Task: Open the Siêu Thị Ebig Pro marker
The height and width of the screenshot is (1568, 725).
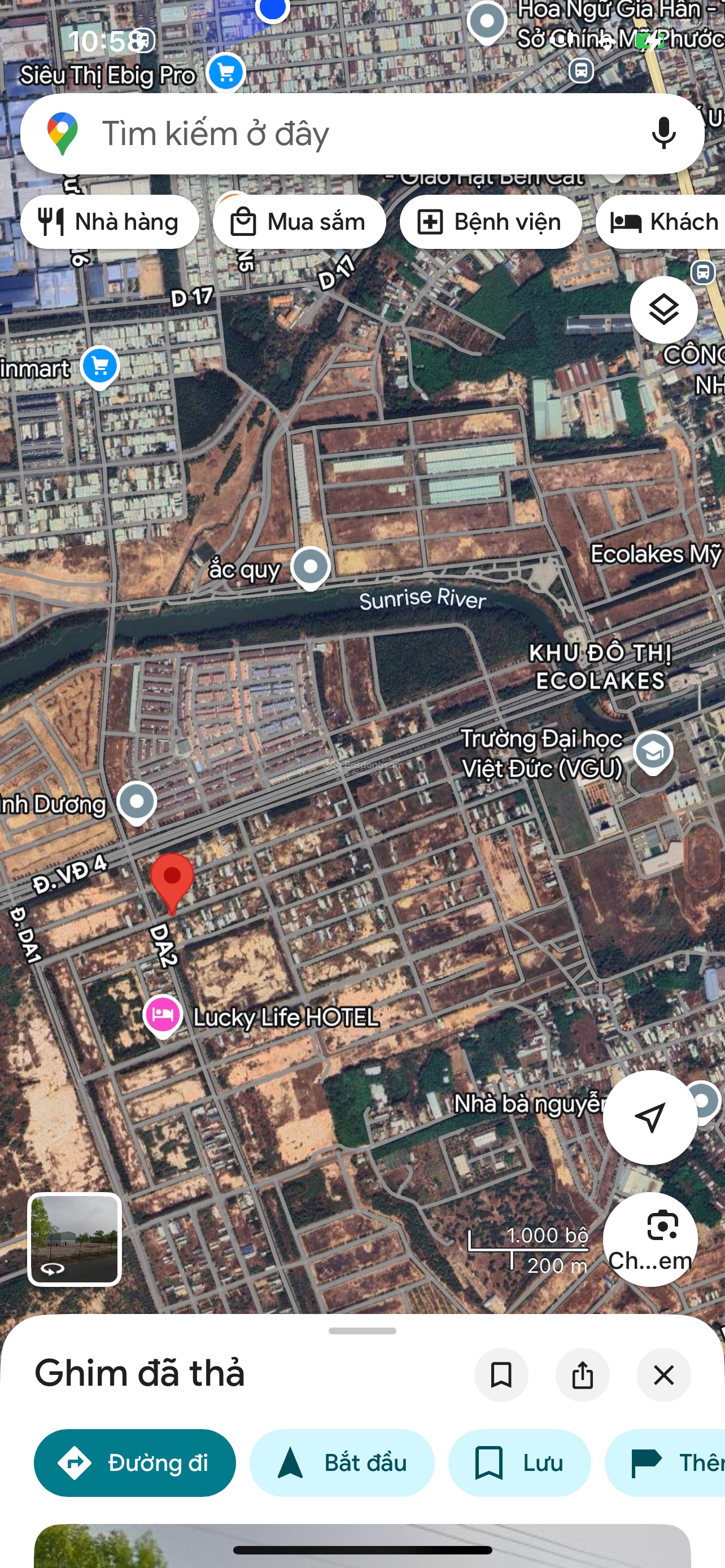Action: pyautogui.click(x=226, y=72)
